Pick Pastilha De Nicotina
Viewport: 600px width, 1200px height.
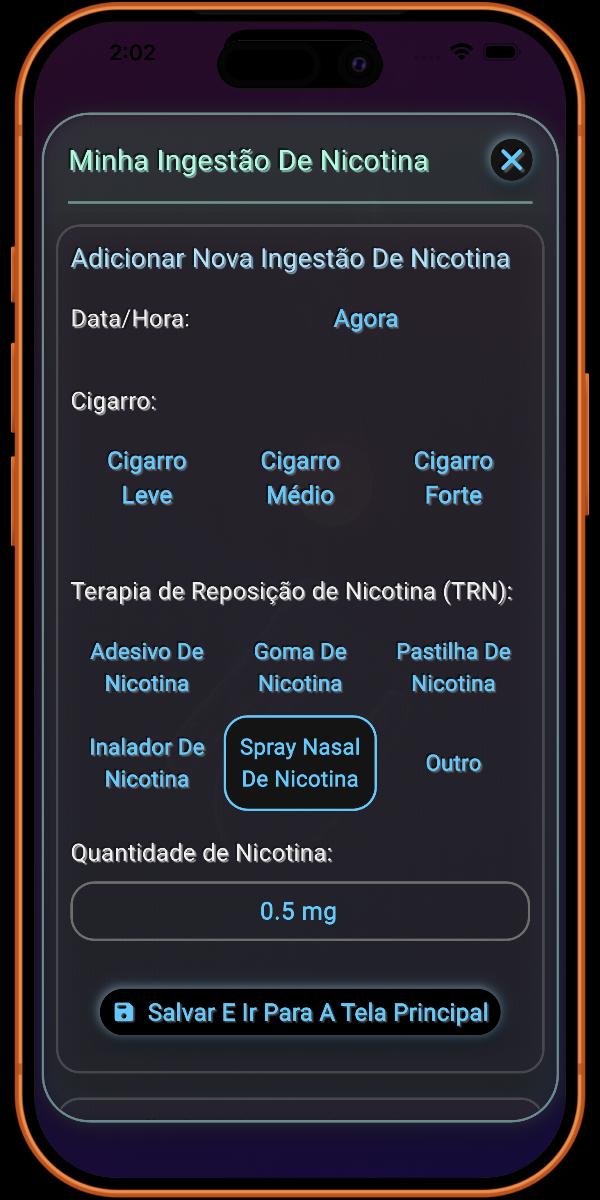pos(453,667)
